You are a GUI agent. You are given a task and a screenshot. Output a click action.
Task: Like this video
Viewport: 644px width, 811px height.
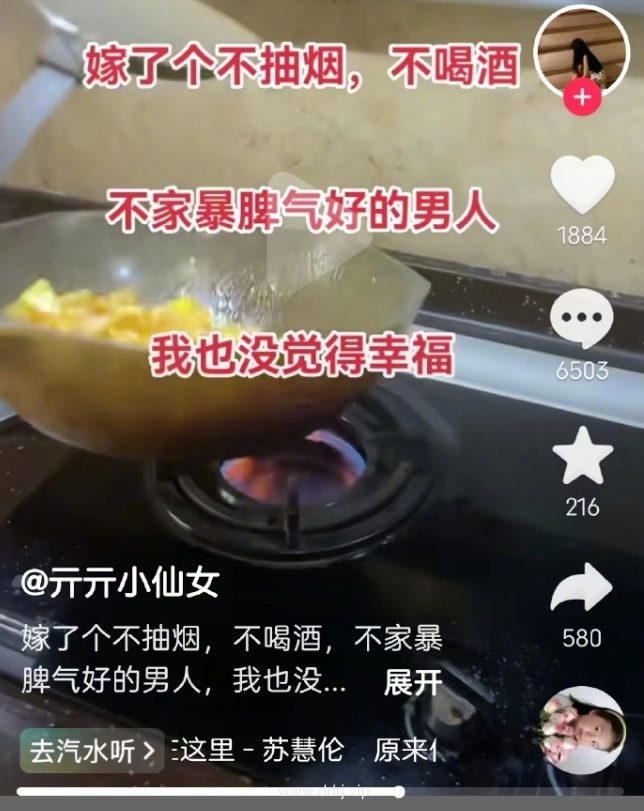click(x=582, y=185)
